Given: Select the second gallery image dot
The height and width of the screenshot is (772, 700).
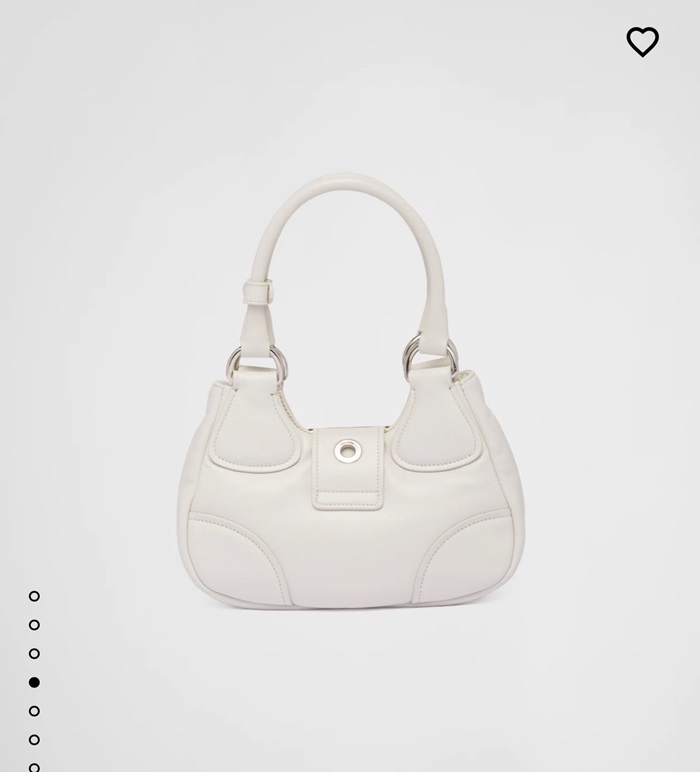Looking at the screenshot, I should point(34,625).
